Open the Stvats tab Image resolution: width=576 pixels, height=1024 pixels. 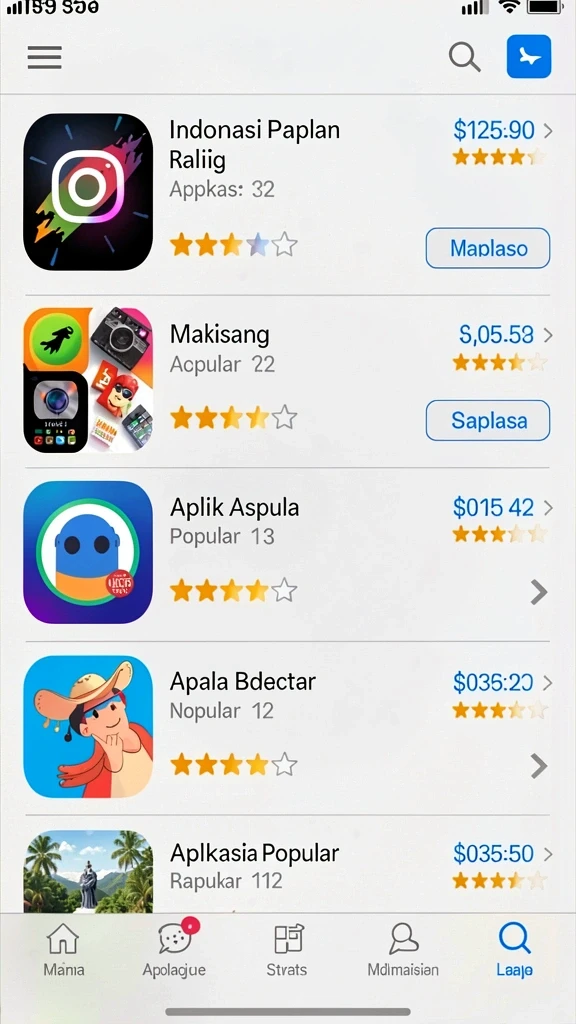click(287, 950)
